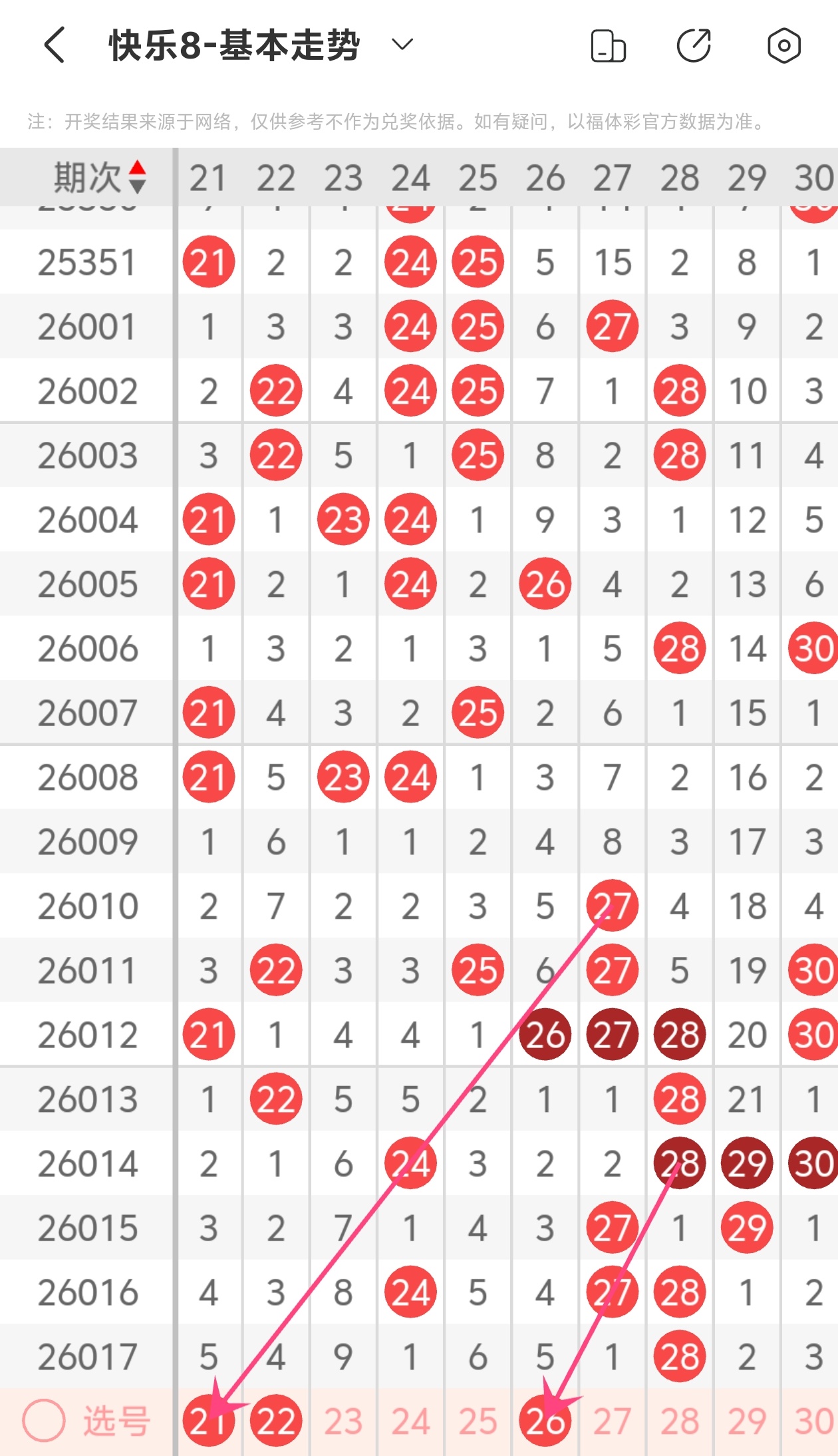This screenshot has width=838, height=1456.
Task: Select number 24 in the selection row
Action: pyautogui.click(x=410, y=1421)
